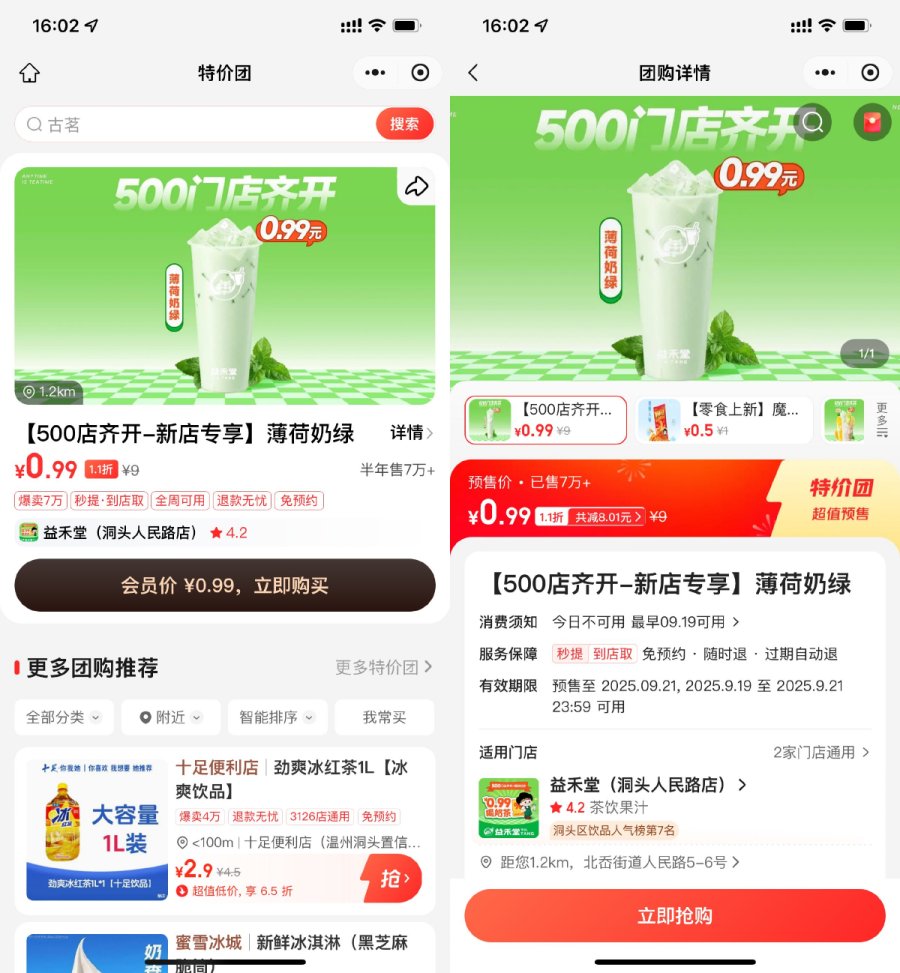Open 益禾堂（洞头人民路店） store page

[x=648, y=784]
